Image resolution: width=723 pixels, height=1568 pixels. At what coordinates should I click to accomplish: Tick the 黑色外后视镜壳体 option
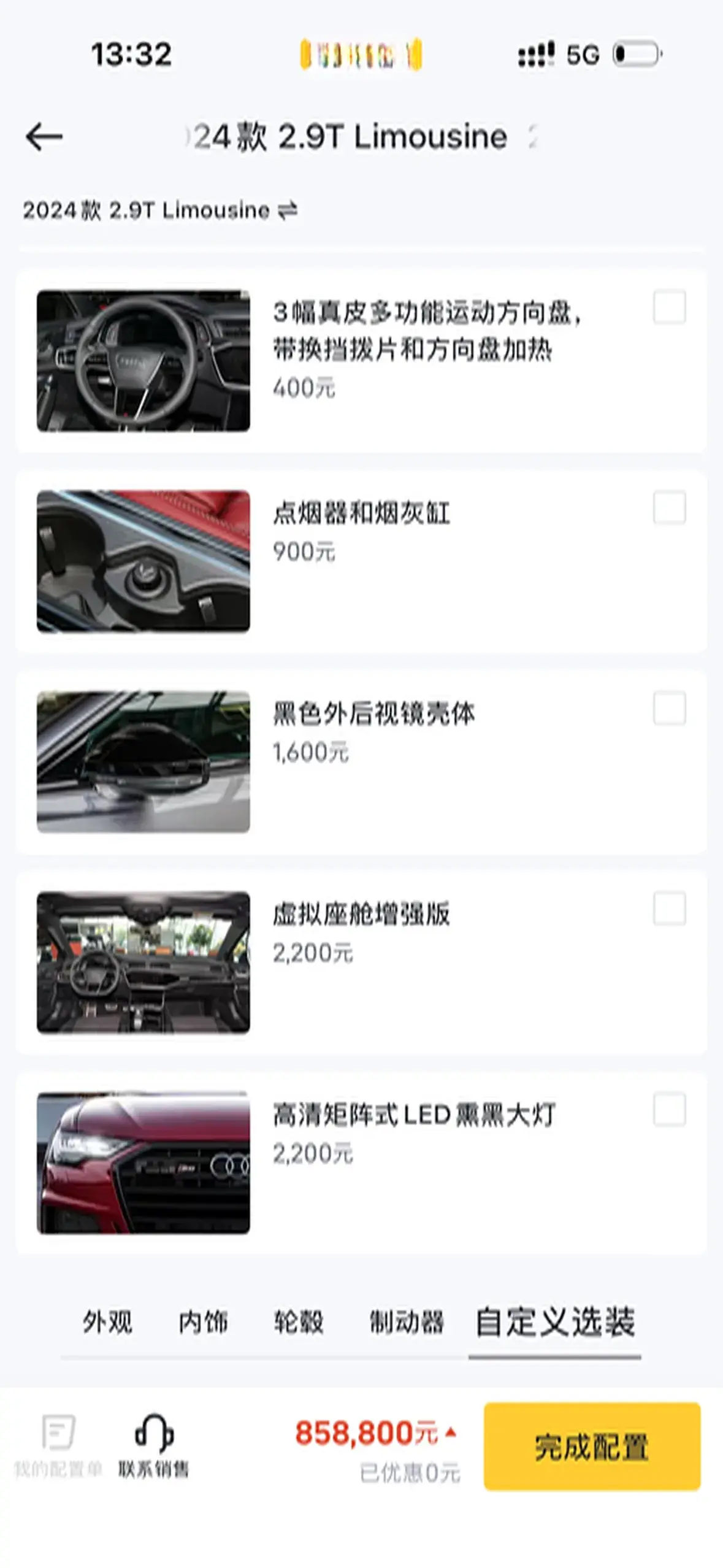pyautogui.click(x=669, y=708)
